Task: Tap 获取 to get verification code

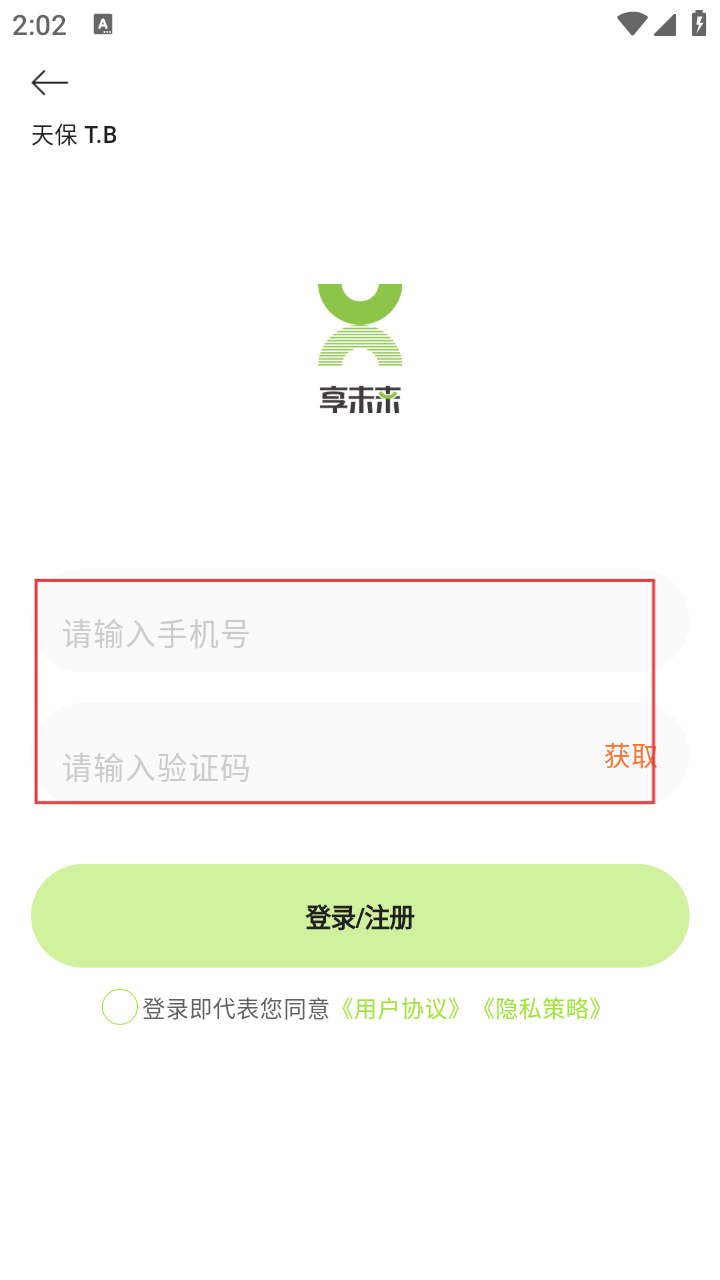Action: [x=631, y=756]
